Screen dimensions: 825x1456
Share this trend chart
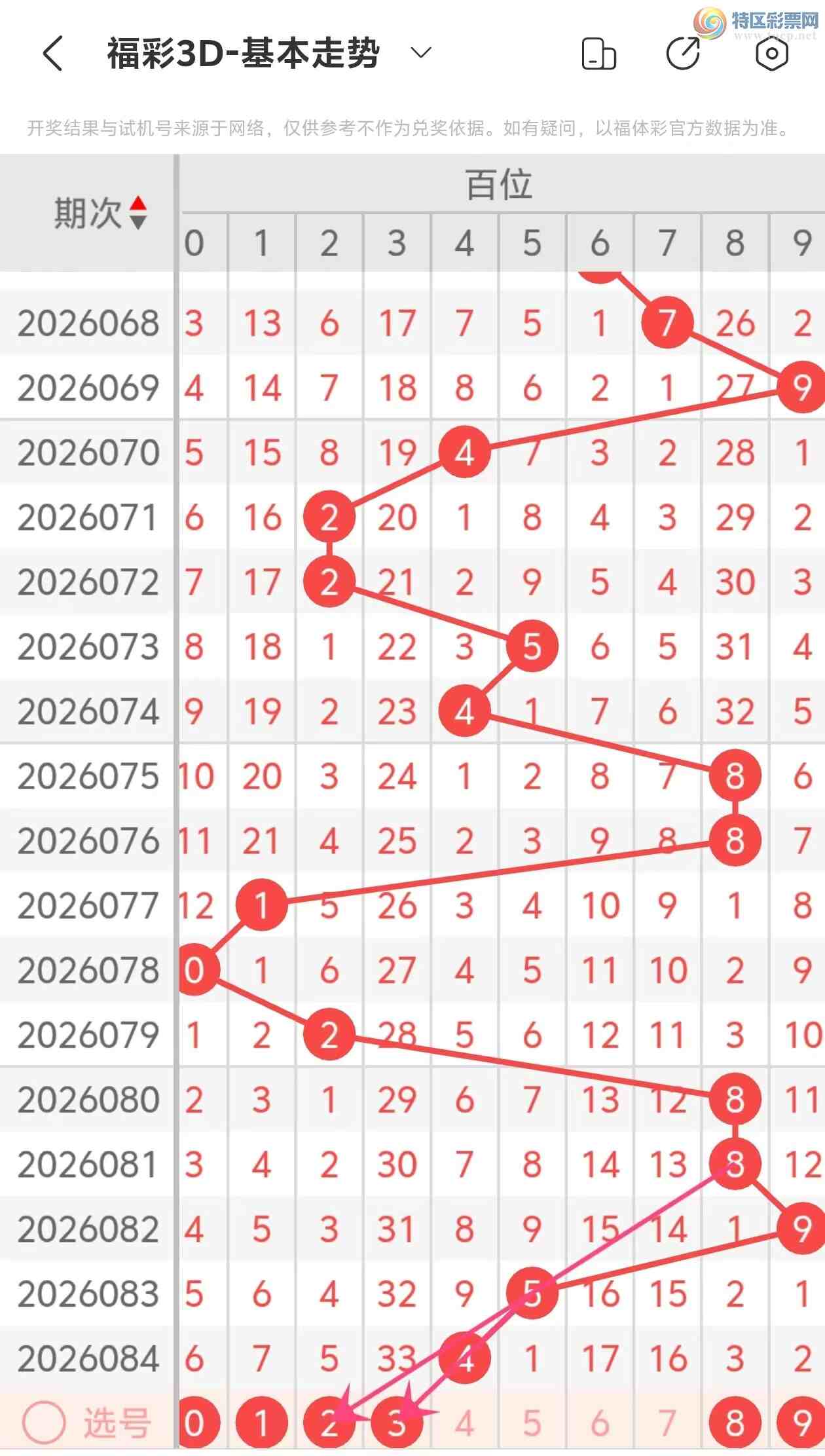683,53
